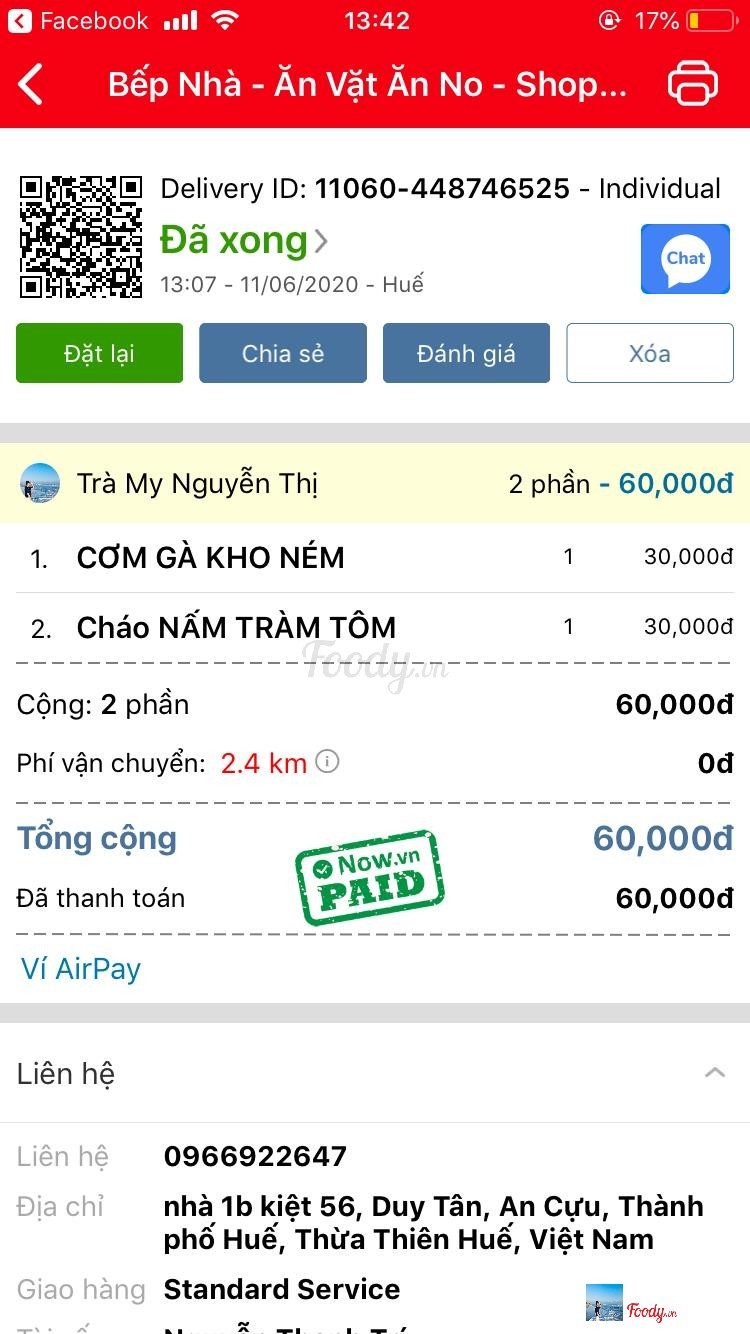The width and height of the screenshot is (750, 1334).
Task: Collapse the Liên hệ section
Action: click(714, 1073)
